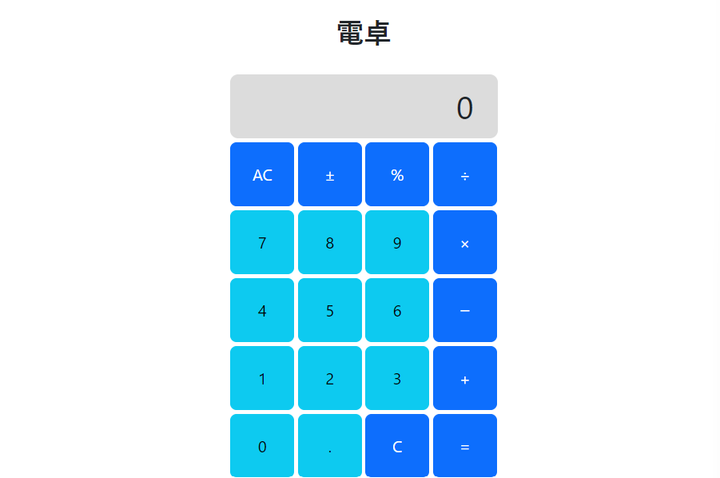Enter the digit 1
The height and width of the screenshot is (478, 720).
[262, 378]
